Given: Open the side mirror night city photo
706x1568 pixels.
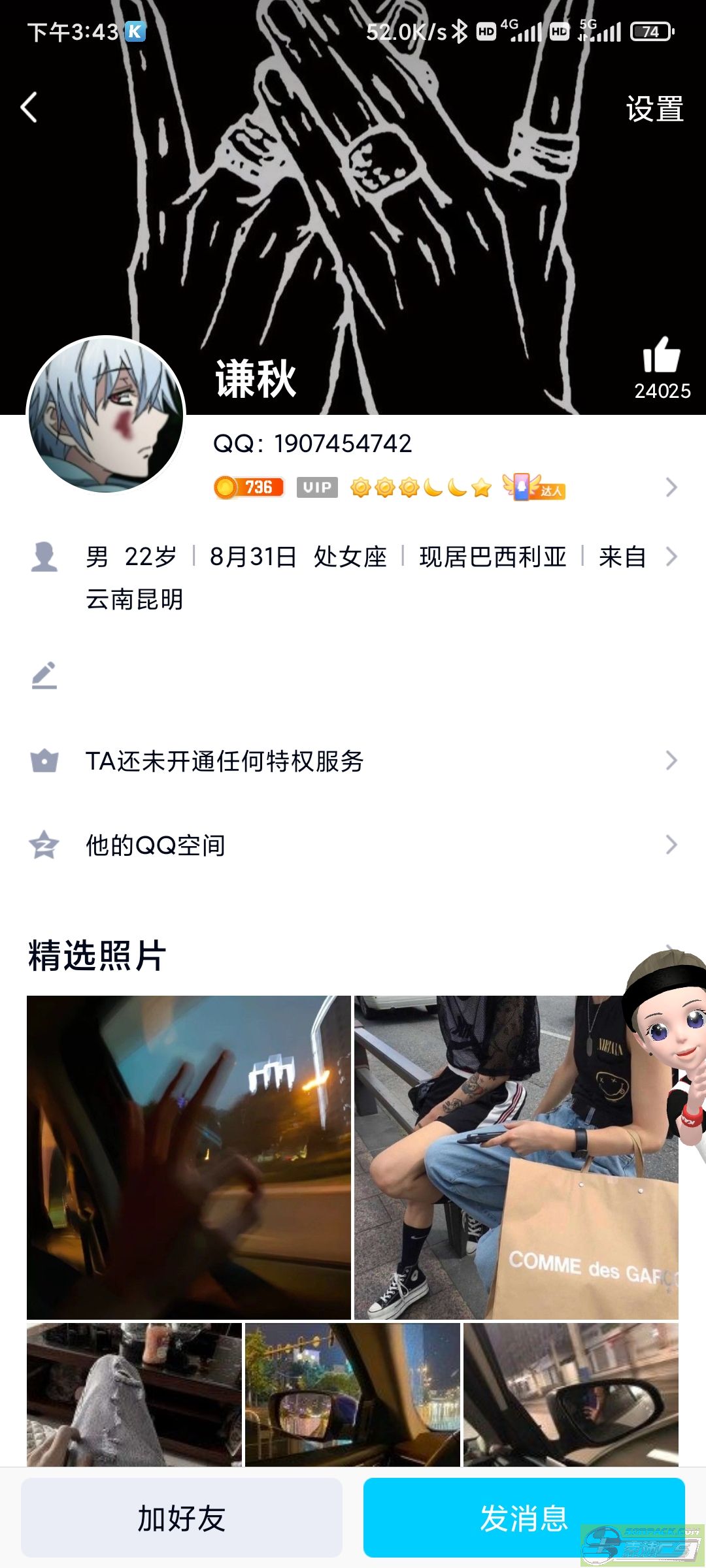Looking at the screenshot, I should [352, 1394].
